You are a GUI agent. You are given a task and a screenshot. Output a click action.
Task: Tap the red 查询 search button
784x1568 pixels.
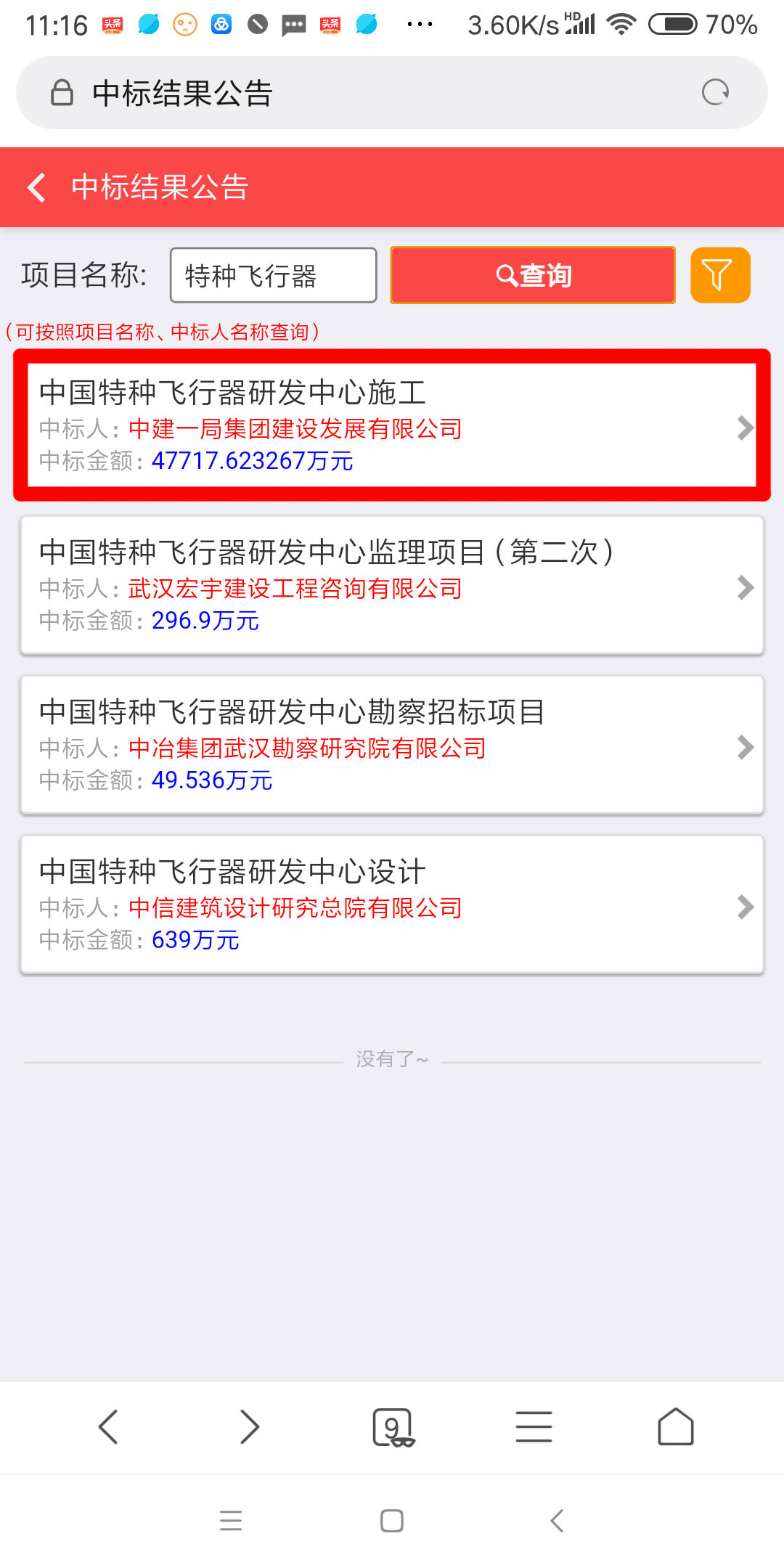click(x=533, y=275)
